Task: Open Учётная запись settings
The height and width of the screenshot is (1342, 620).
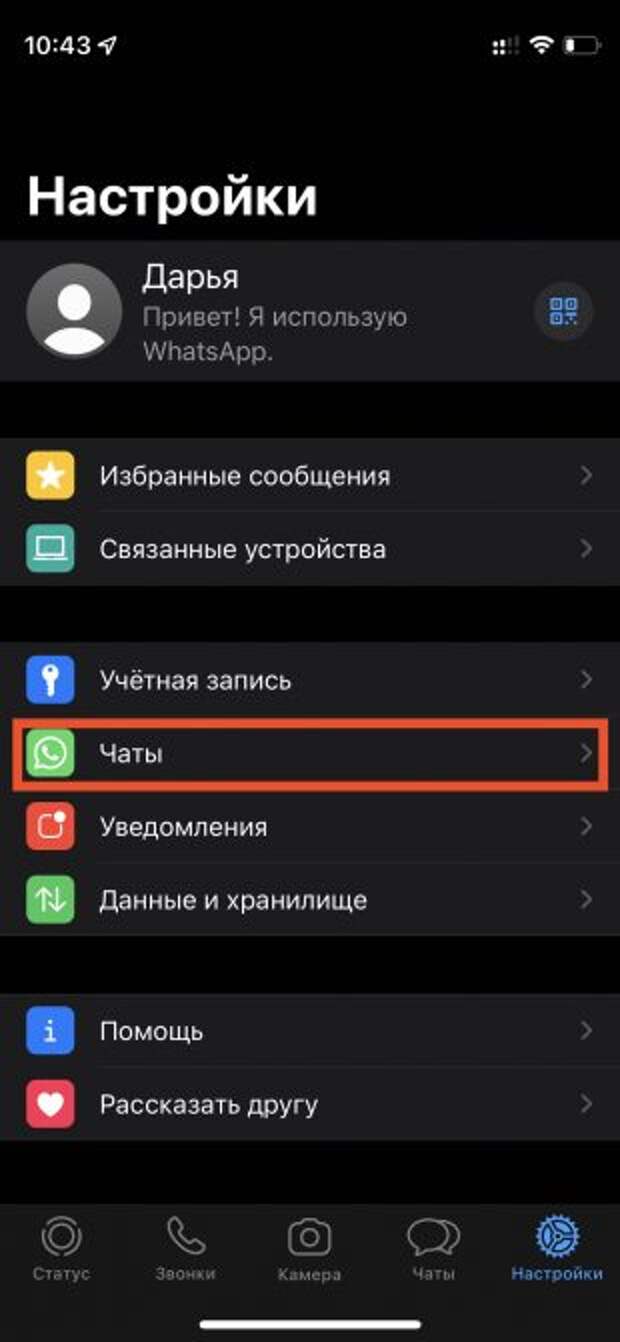Action: click(x=310, y=681)
